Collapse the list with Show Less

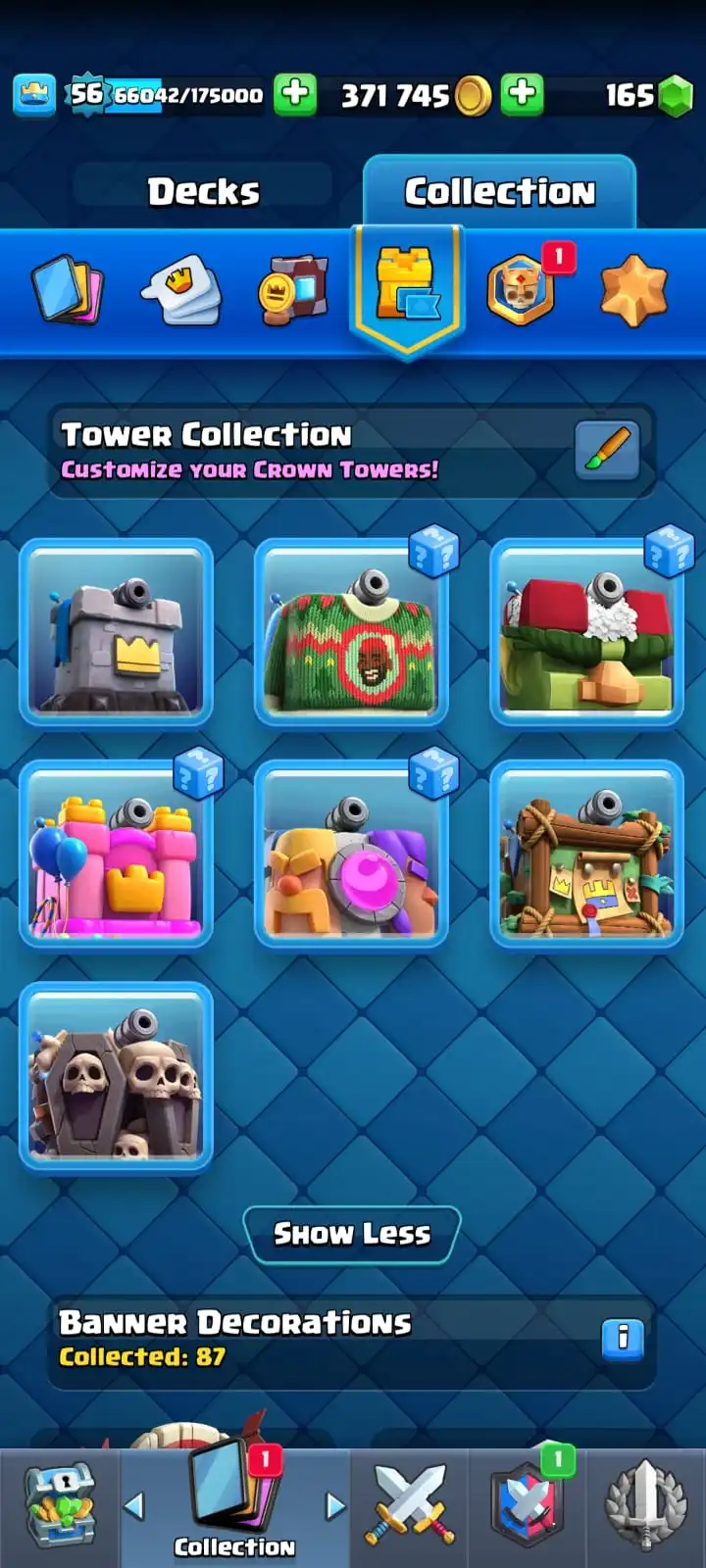352,1234
